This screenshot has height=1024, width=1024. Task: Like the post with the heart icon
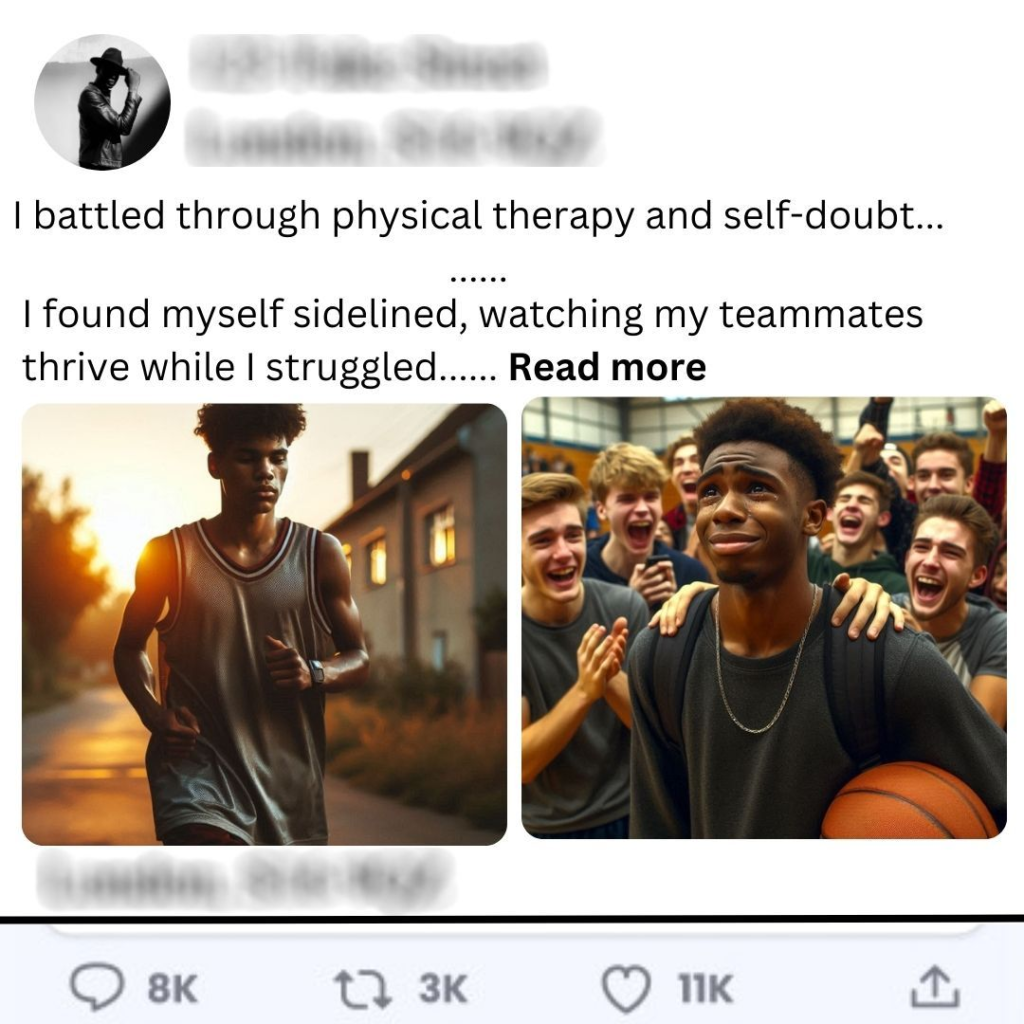tap(626, 988)
